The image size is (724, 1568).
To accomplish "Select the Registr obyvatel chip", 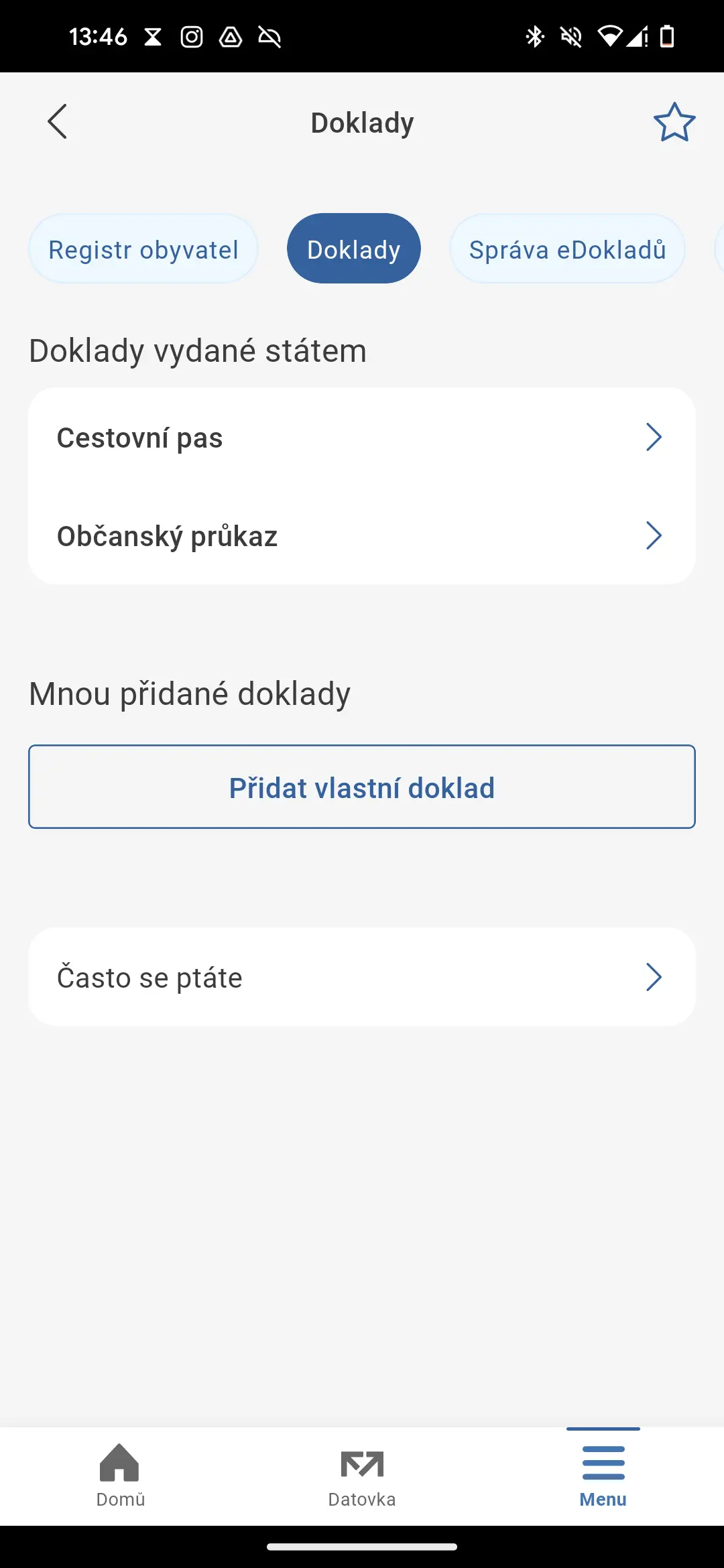I will (143, 249).
